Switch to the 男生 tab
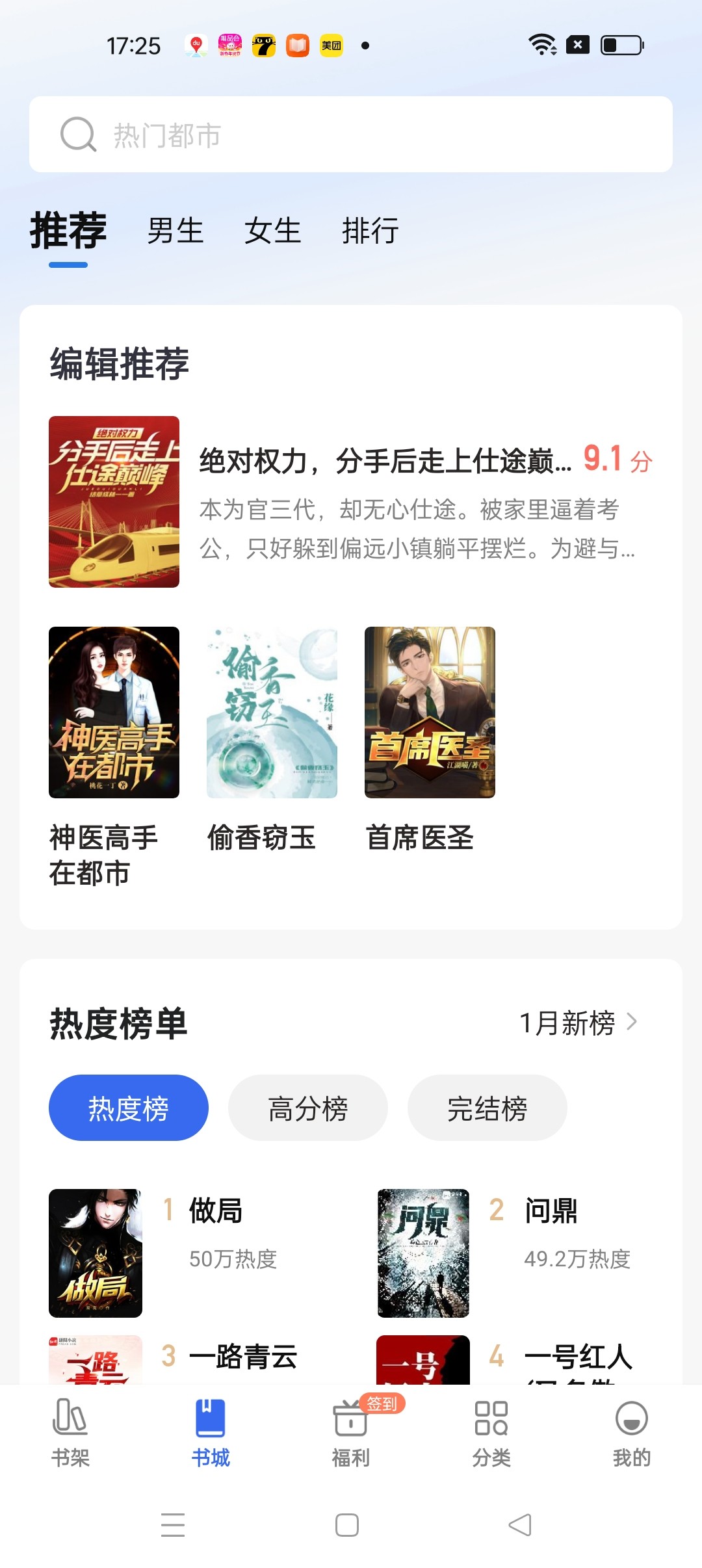The width and height of the screenshot is (702, 1568). (175, 231)
